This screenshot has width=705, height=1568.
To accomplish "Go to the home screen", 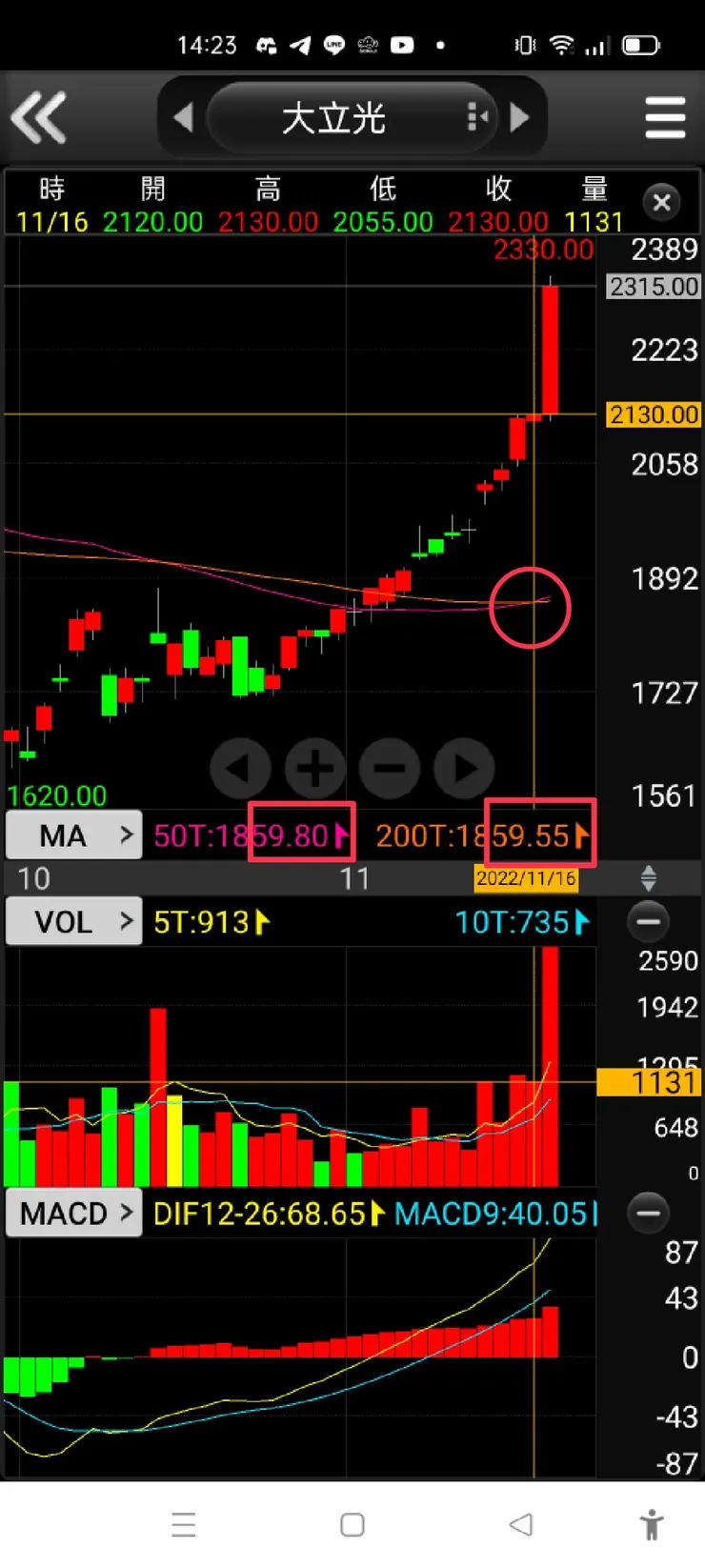I will coord(352,1524).
